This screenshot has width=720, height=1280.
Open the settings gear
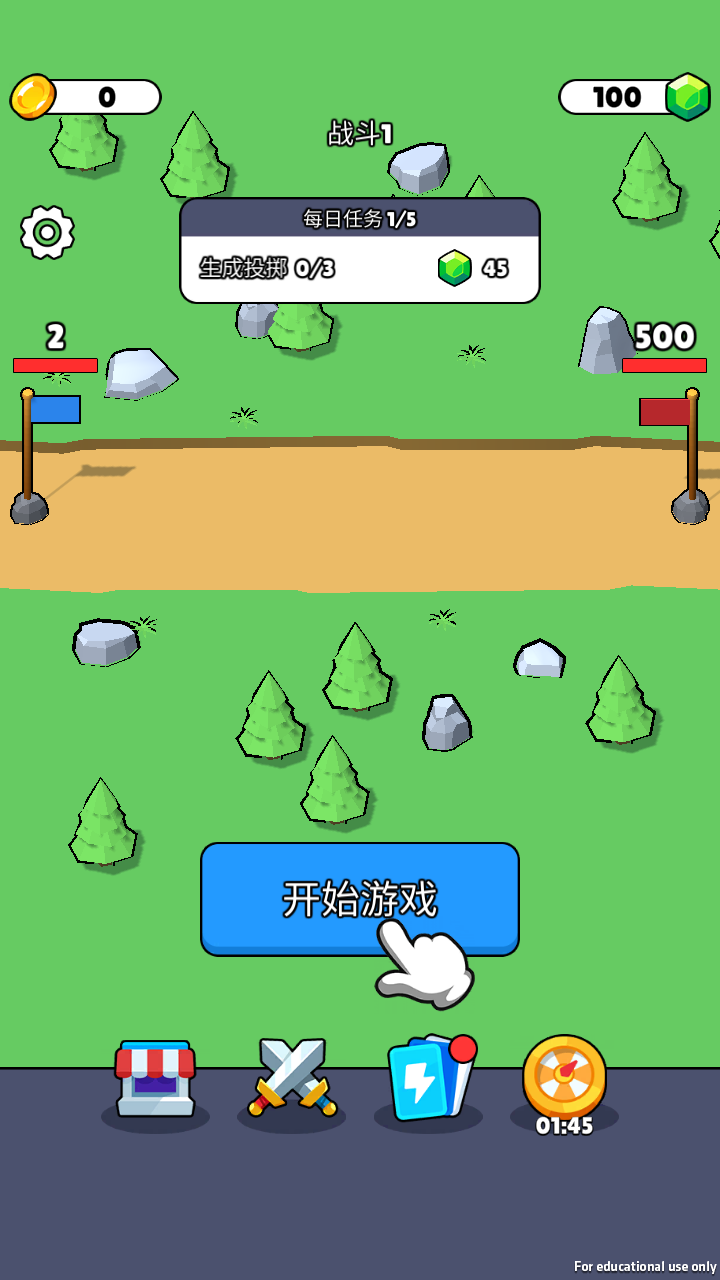[x=47, y=232]
